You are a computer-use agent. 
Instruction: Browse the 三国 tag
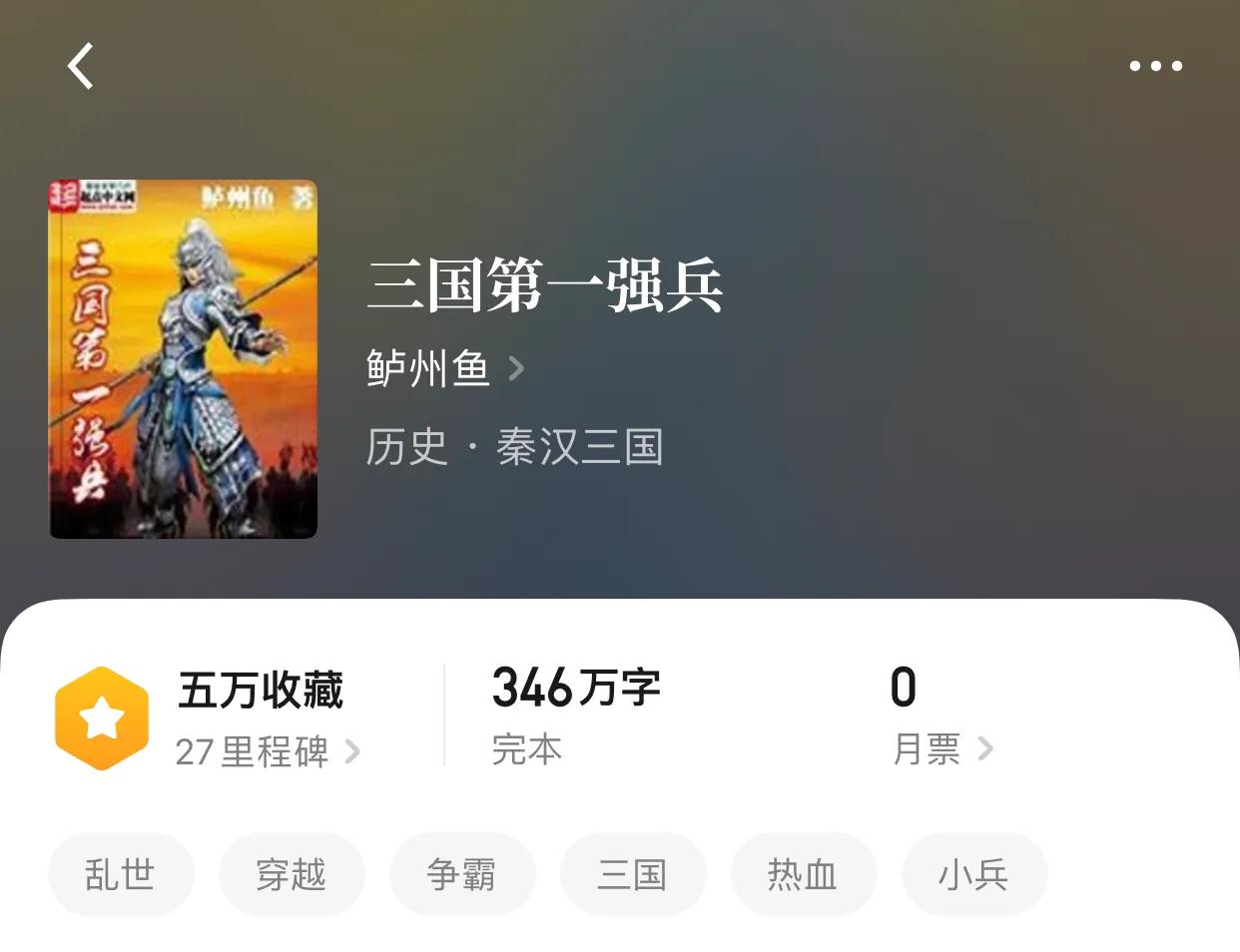tap(633, 874)
